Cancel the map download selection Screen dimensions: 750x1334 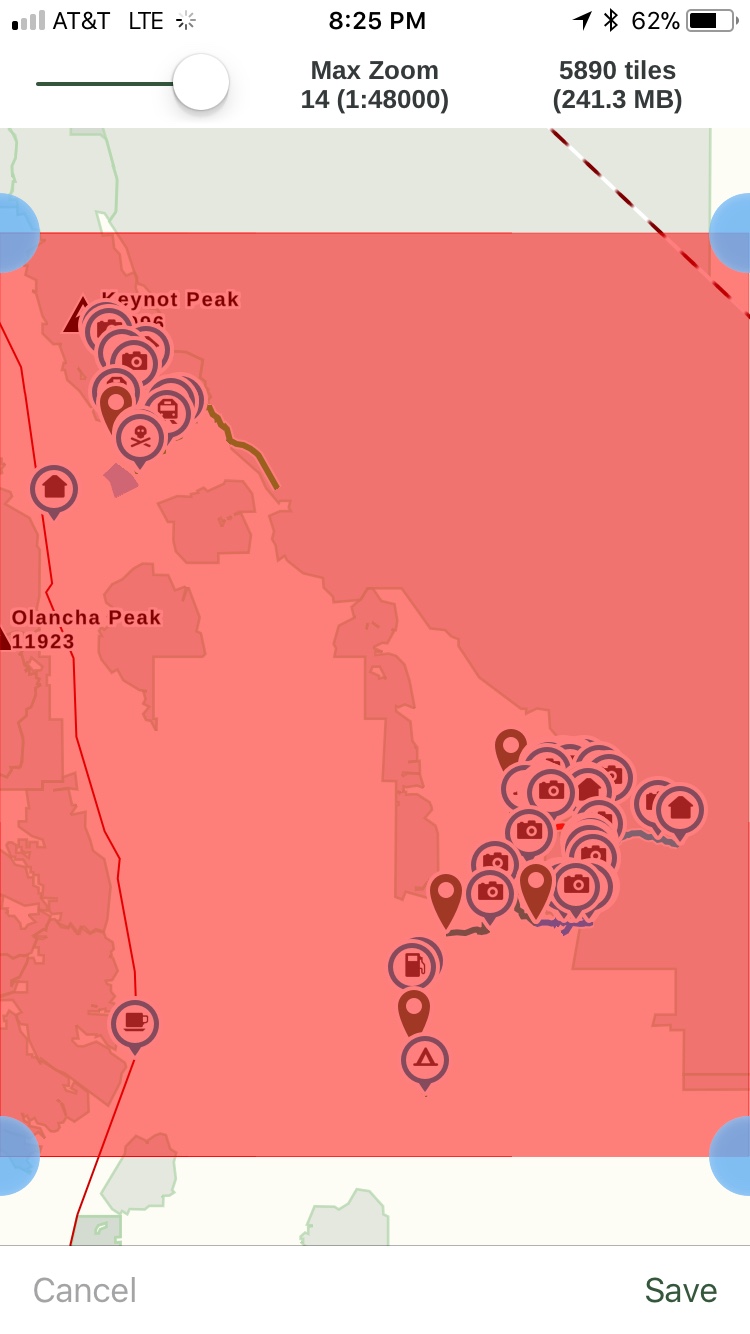click(x=85, y=1290)
